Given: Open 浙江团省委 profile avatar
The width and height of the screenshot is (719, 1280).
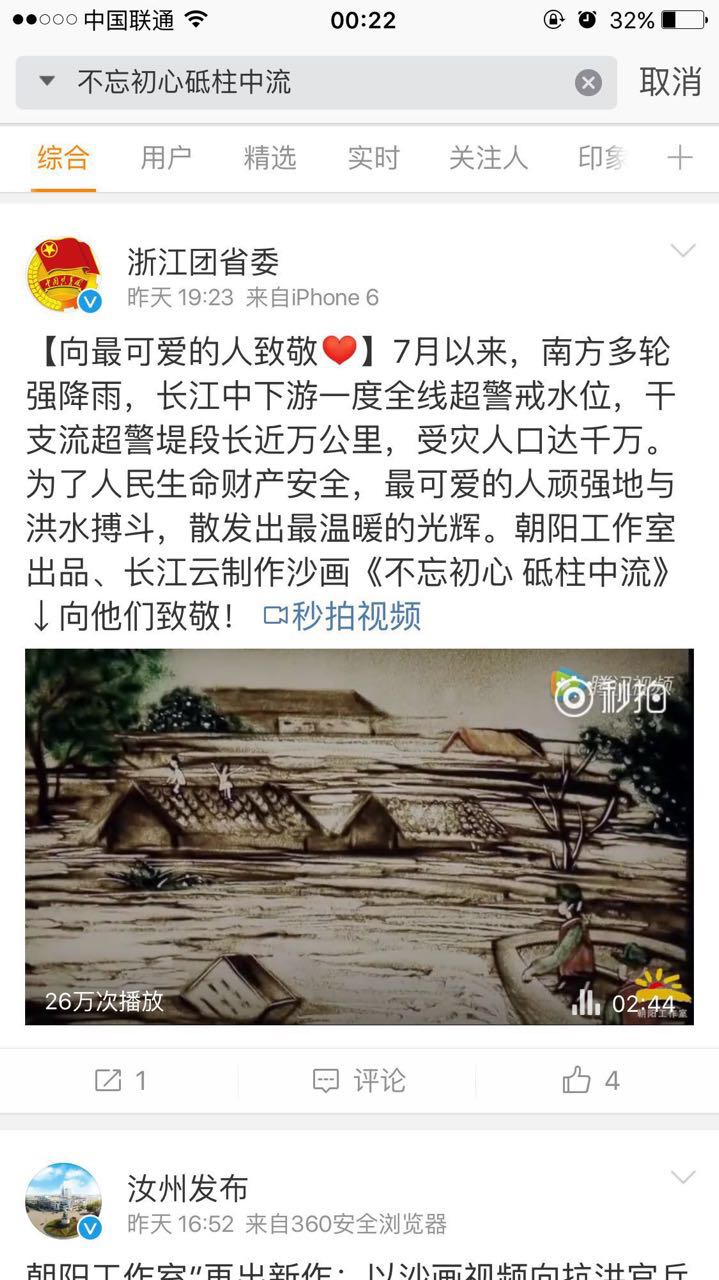Looking at the screenshot, I should (64, 276).
